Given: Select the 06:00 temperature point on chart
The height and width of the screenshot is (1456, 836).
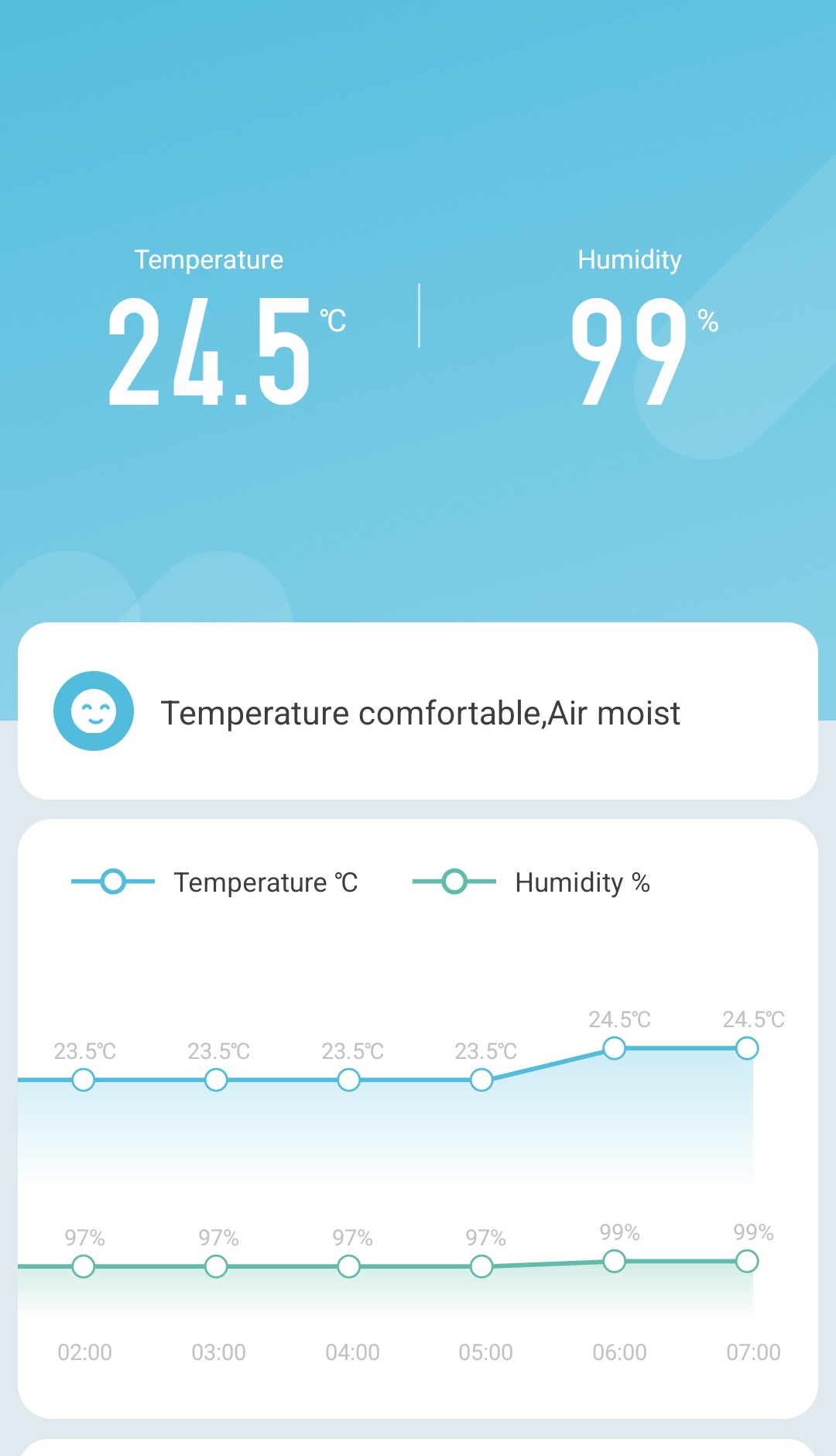Looking at the screenshot, I should click(x=614, y=1049).
